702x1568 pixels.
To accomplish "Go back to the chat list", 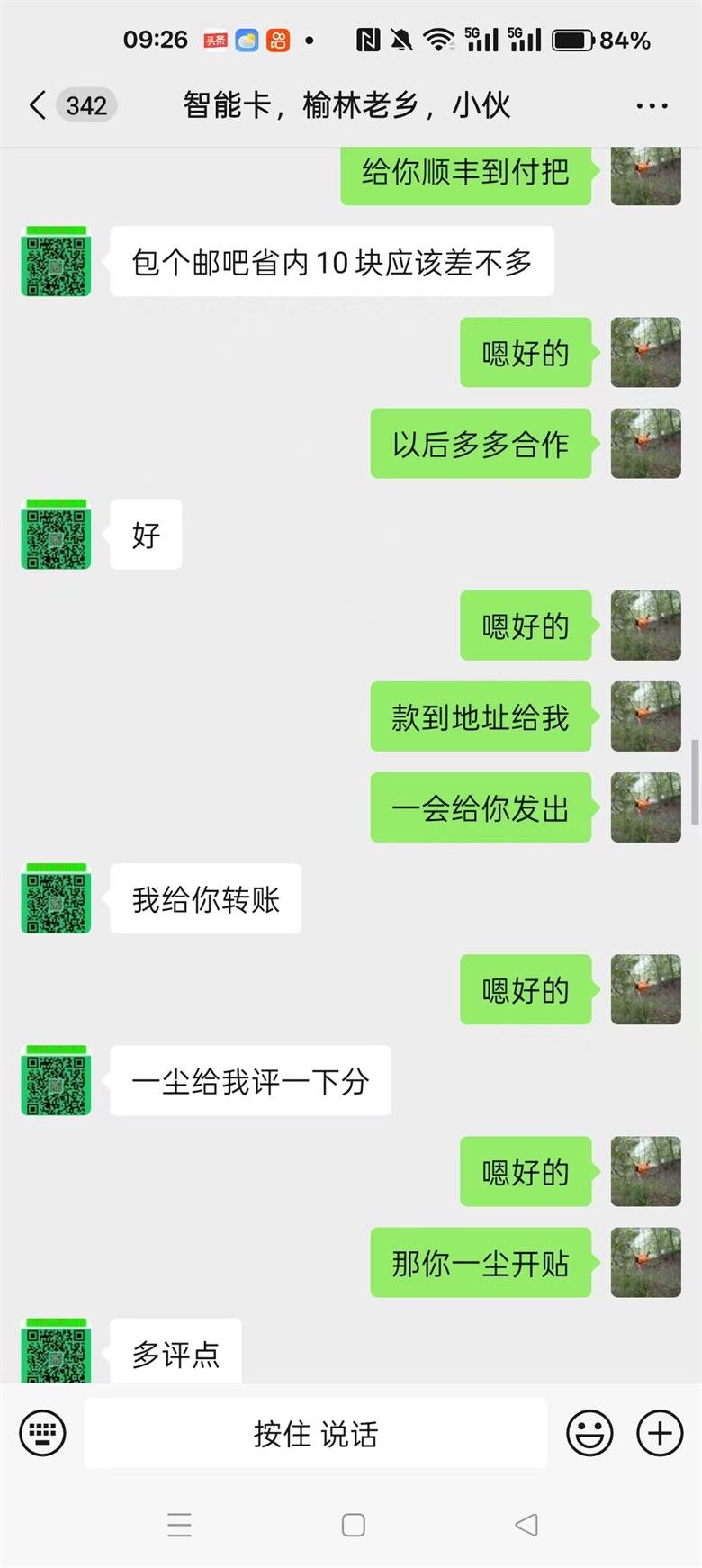I will [x=38, y=105].
